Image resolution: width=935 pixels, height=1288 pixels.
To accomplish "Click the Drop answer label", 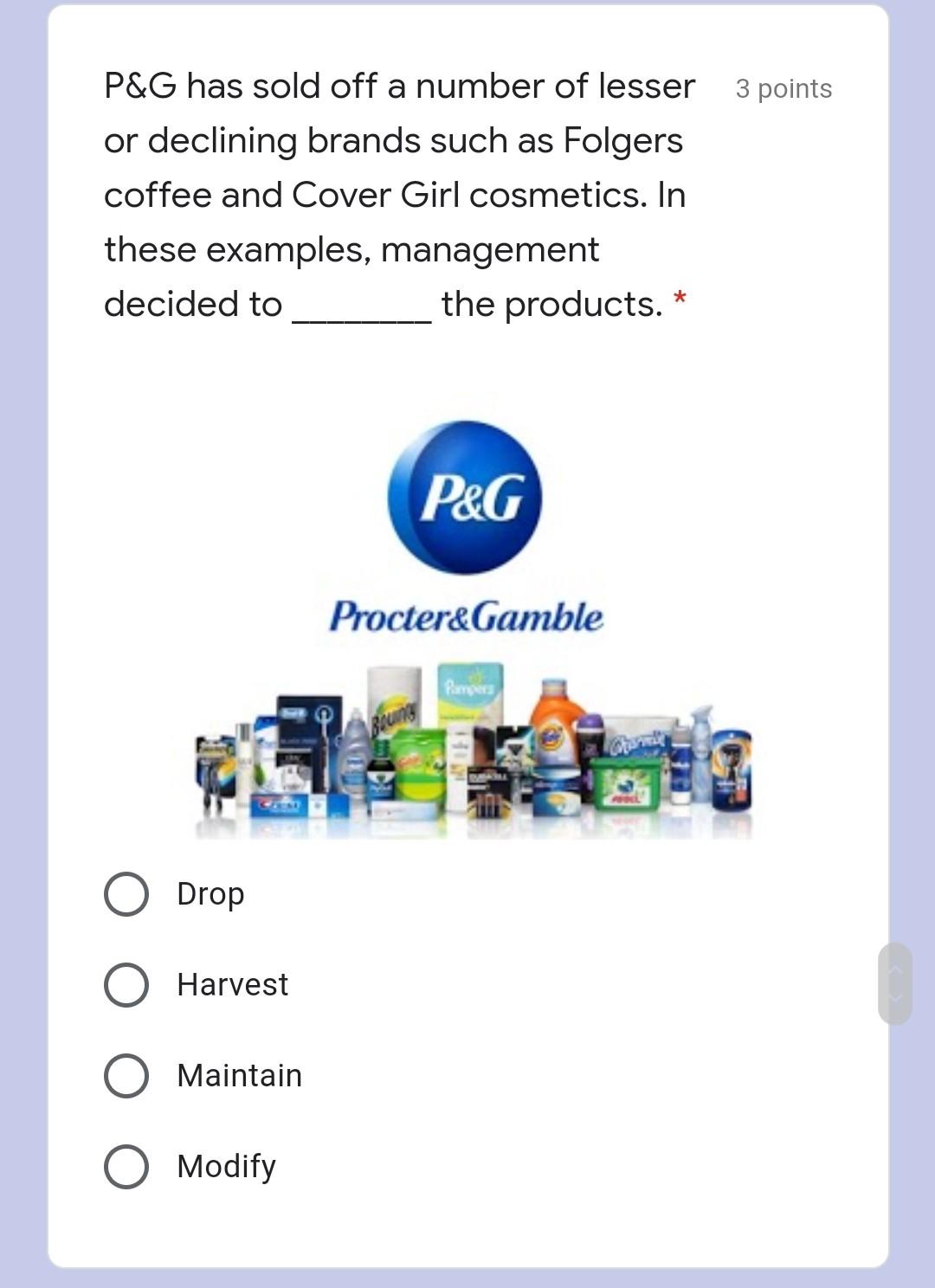I will [210, 892].
